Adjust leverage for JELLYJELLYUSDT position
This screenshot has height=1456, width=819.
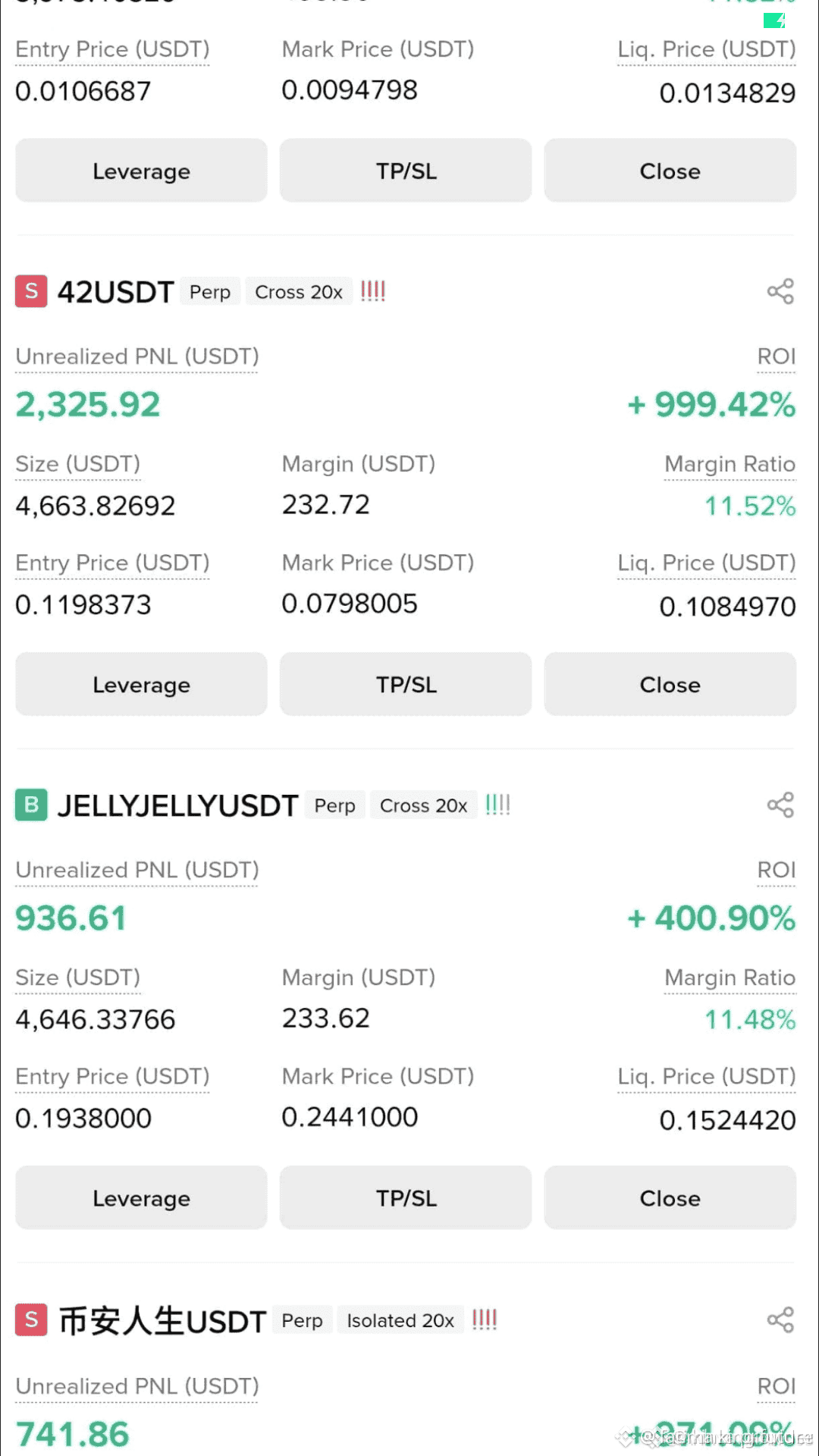[141, 1198]
